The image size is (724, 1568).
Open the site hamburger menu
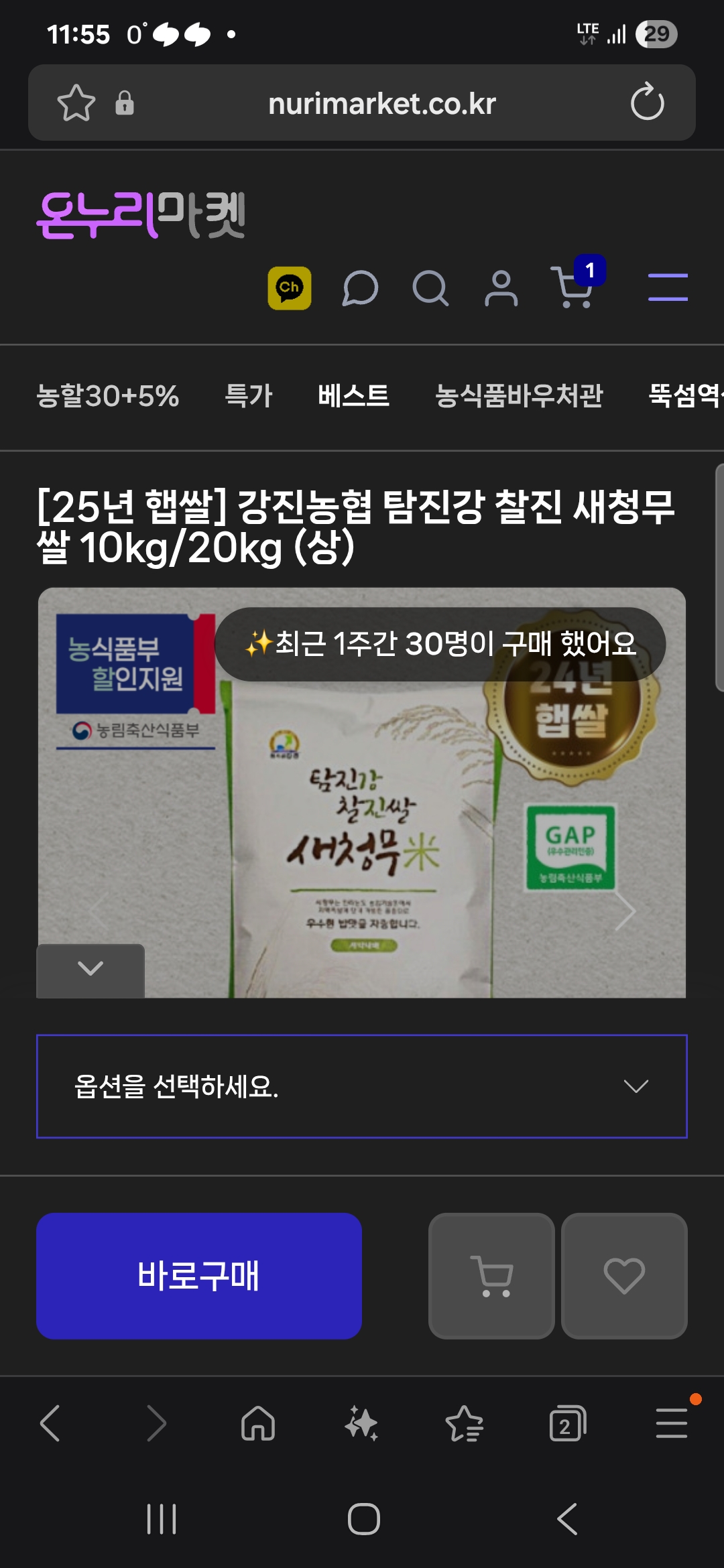click(668, 287)
